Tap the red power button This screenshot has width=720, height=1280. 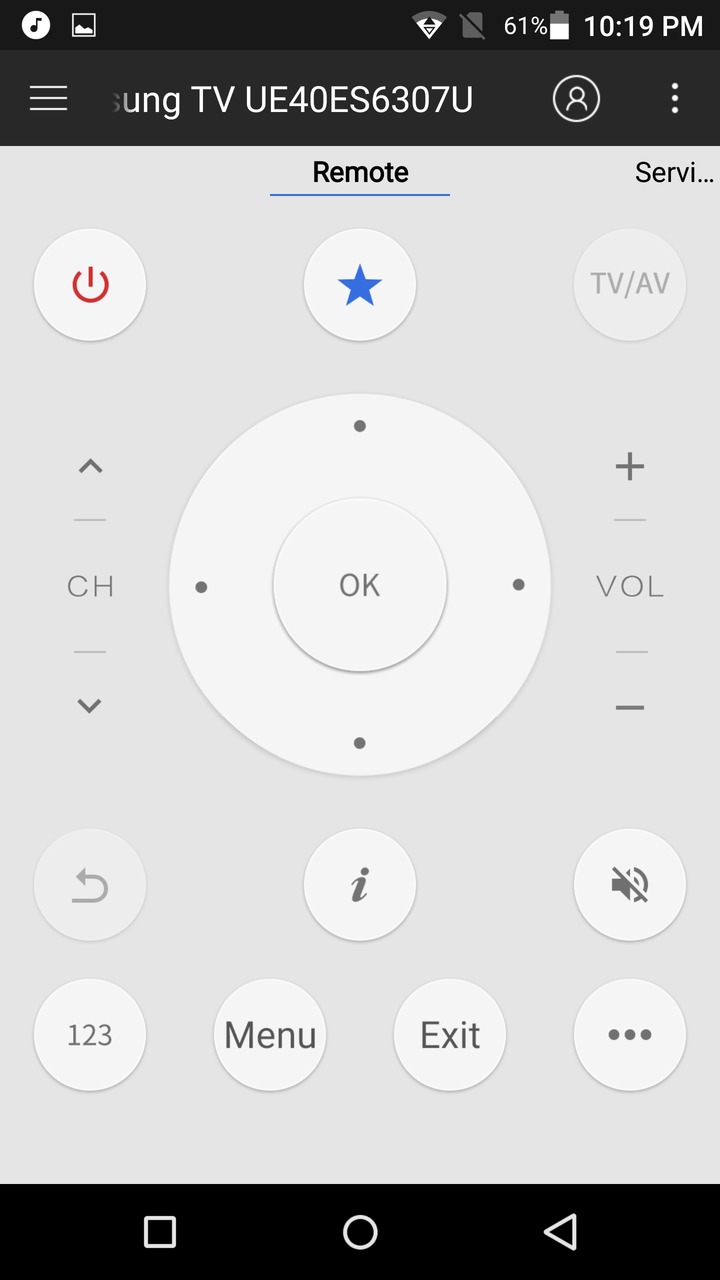(x=90, y=285)
